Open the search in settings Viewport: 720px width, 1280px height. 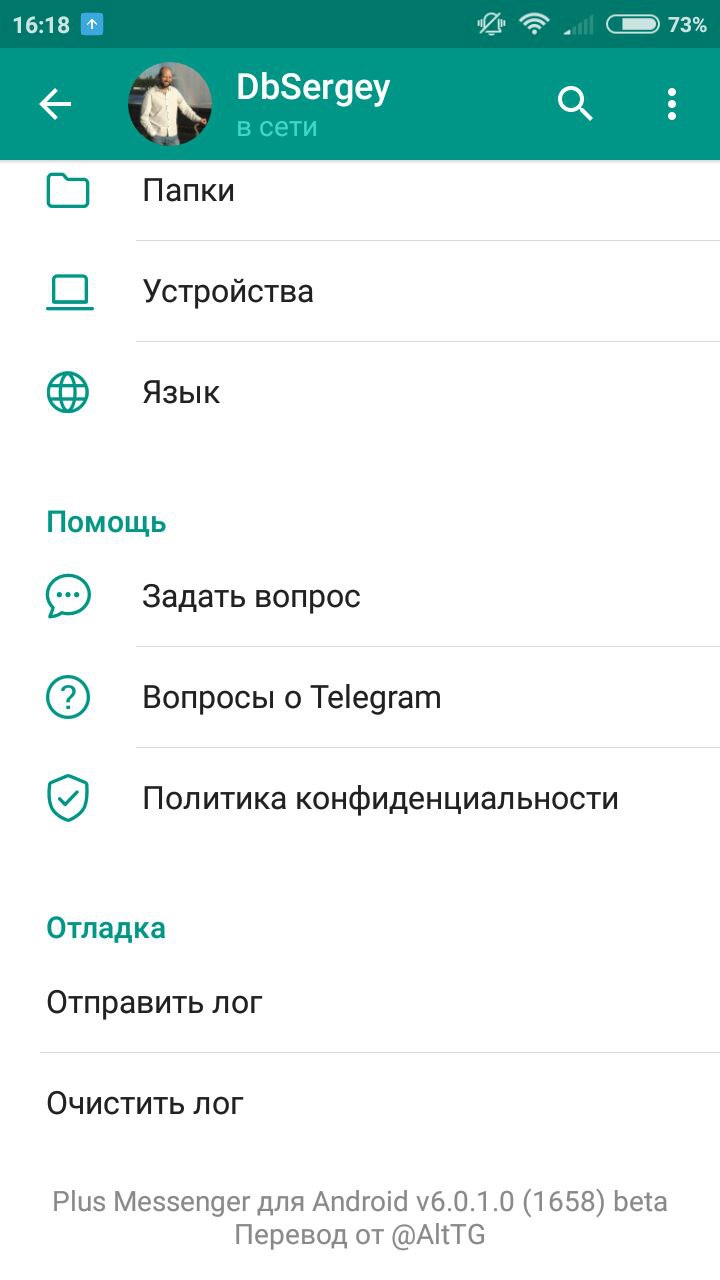575,104
